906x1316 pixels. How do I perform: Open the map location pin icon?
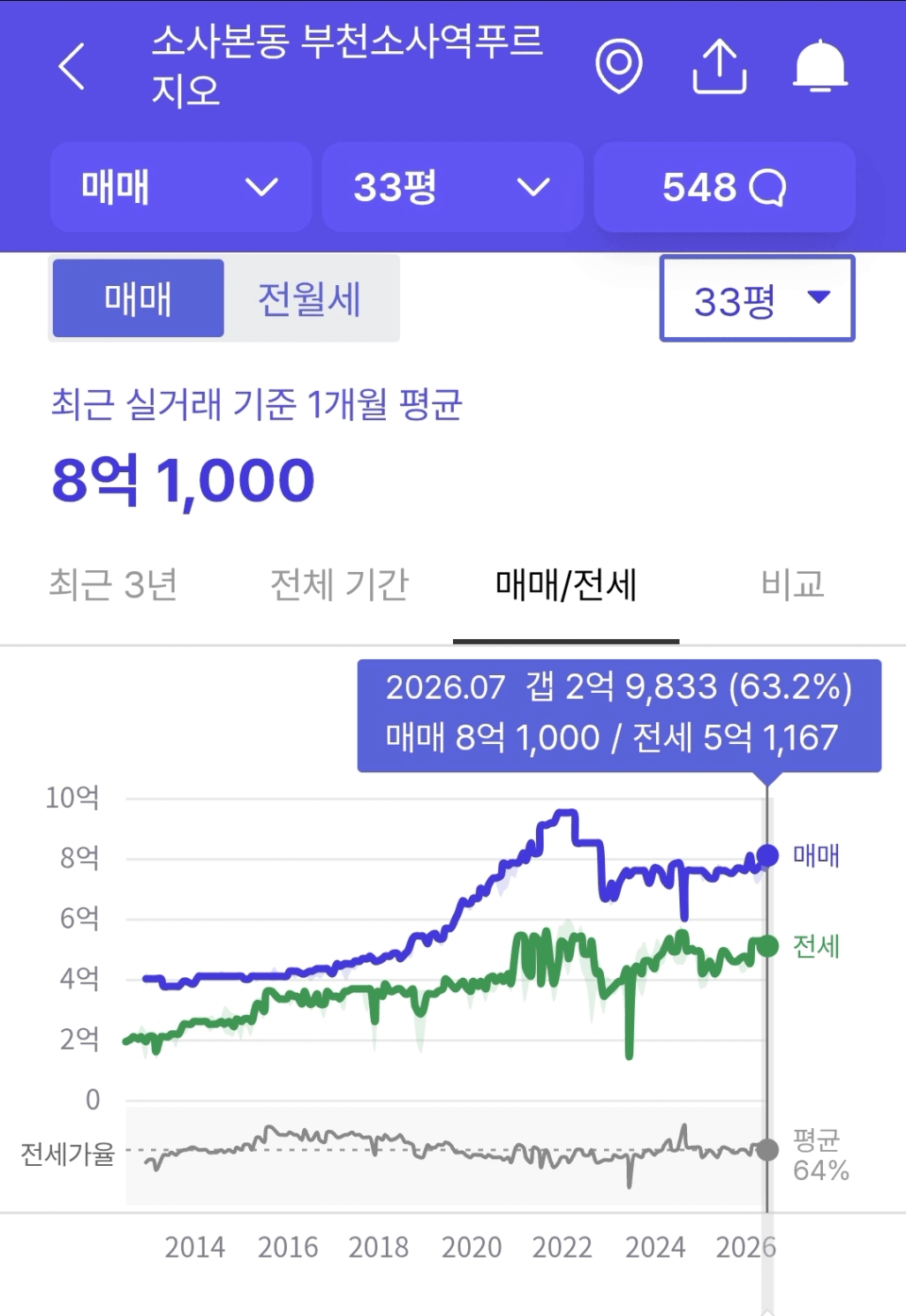click(618, 66)
